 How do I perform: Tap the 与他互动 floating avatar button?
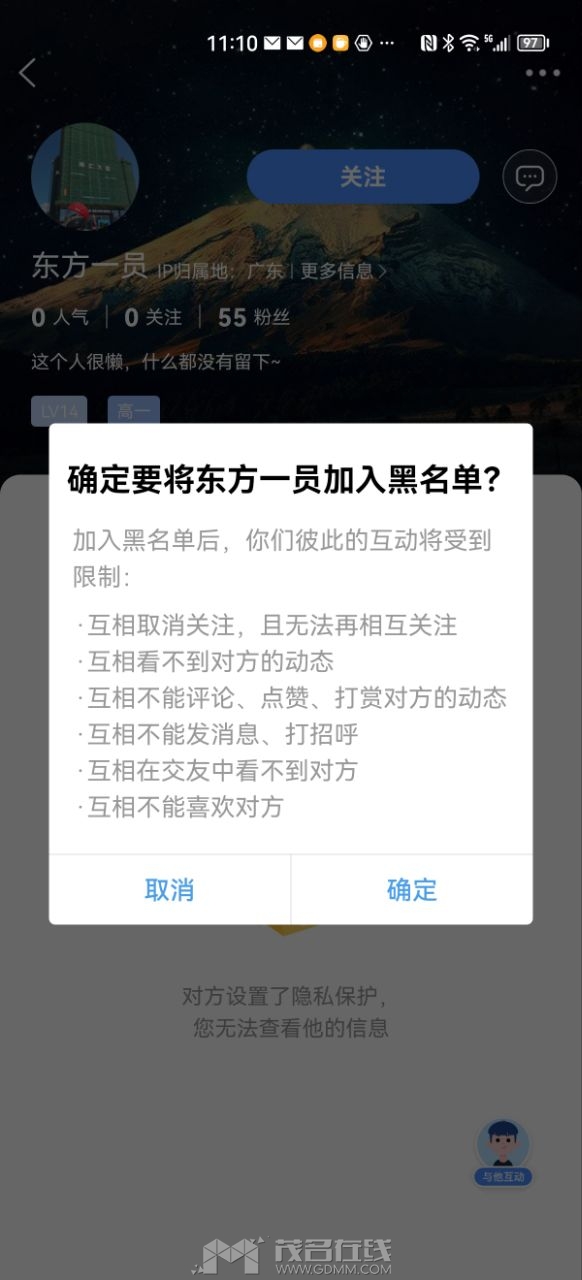(x=502, y=1153)
